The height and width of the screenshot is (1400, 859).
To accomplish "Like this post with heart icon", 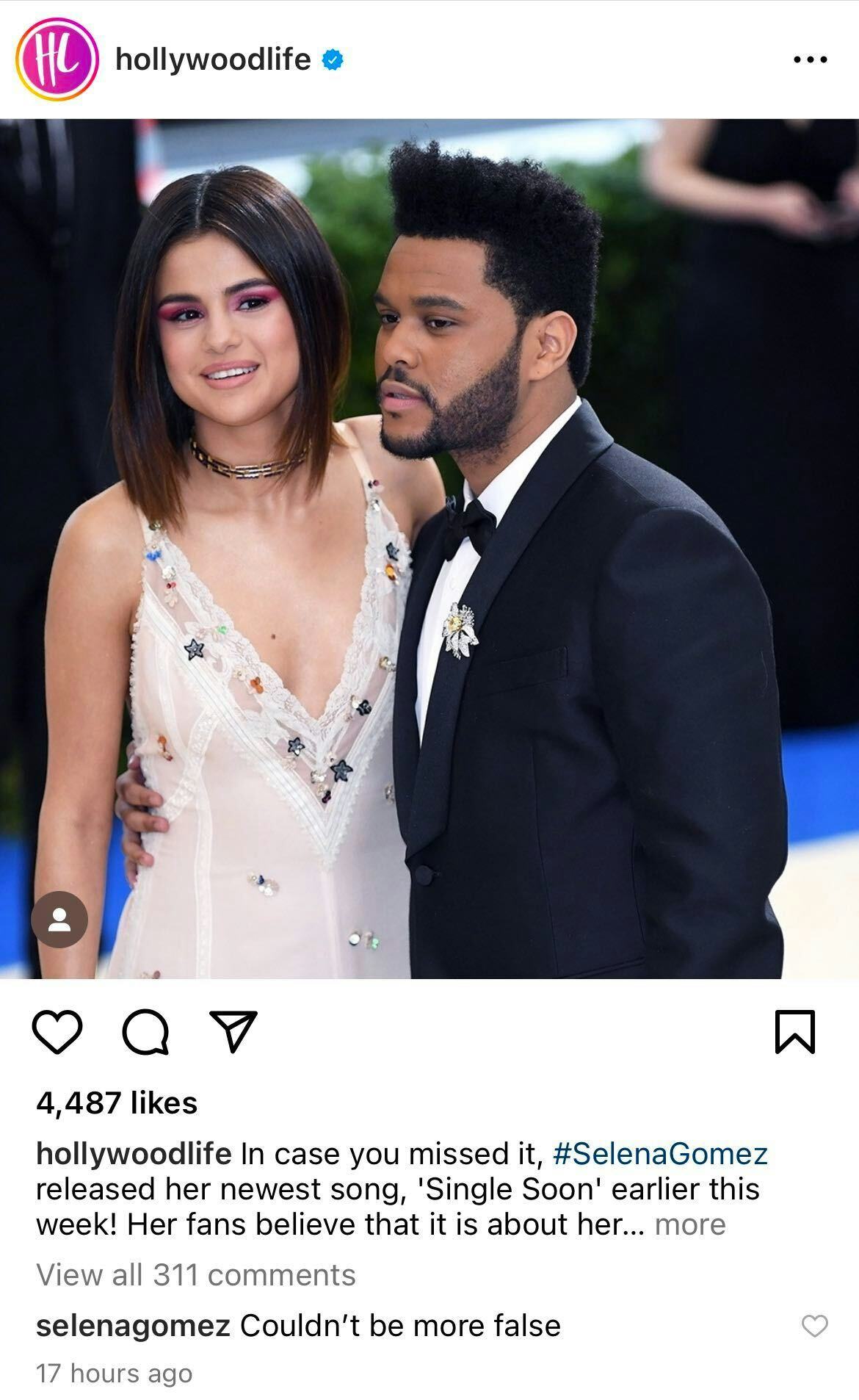I will point(58,1032).
